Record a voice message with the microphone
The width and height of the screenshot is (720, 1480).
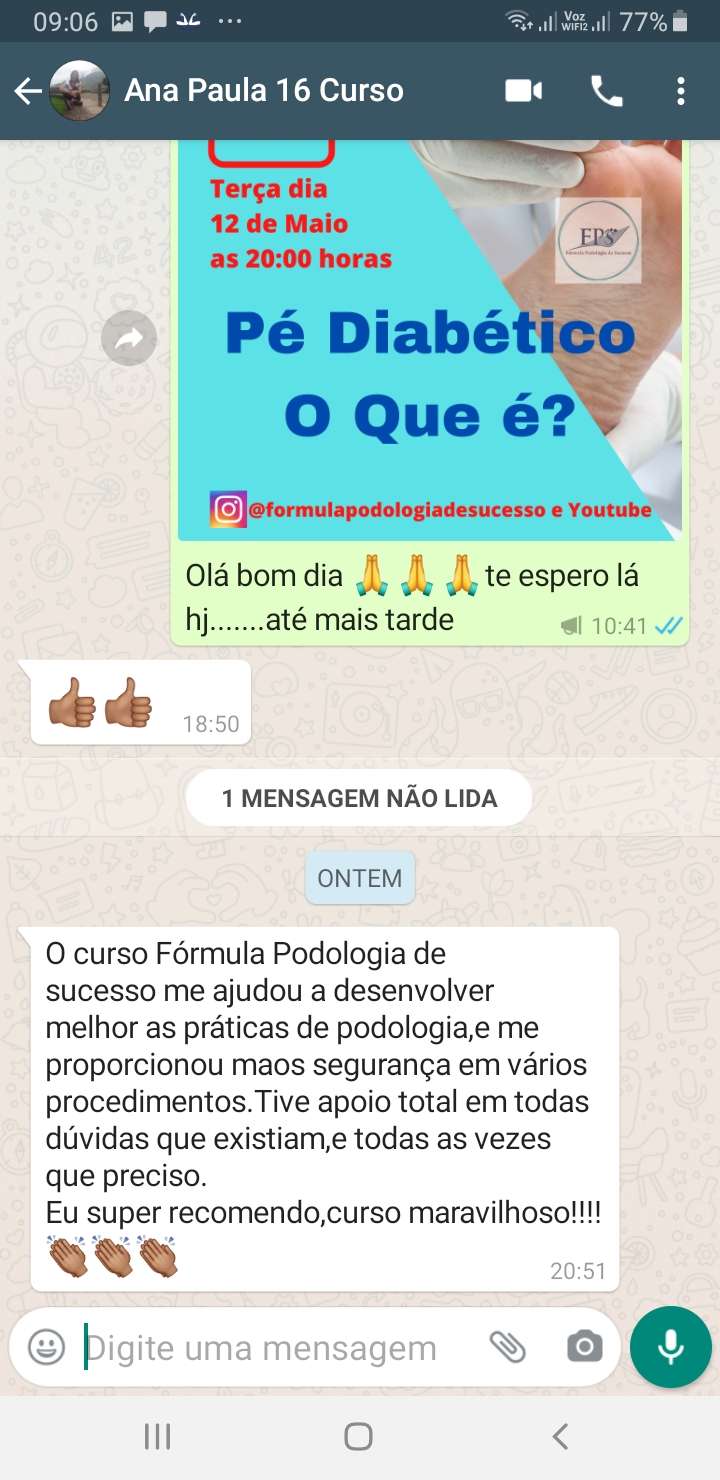click(670, 1347)
